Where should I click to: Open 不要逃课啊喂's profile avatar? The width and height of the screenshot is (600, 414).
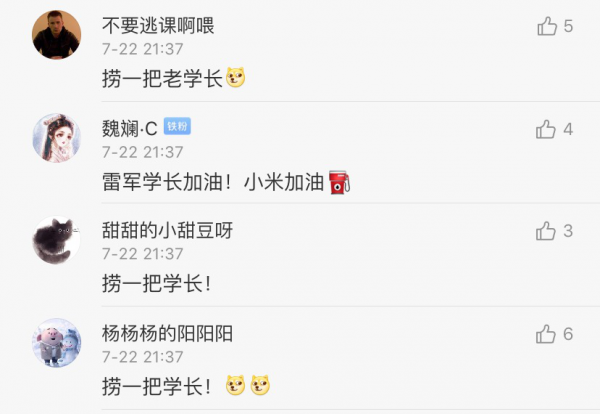point(57,35)
